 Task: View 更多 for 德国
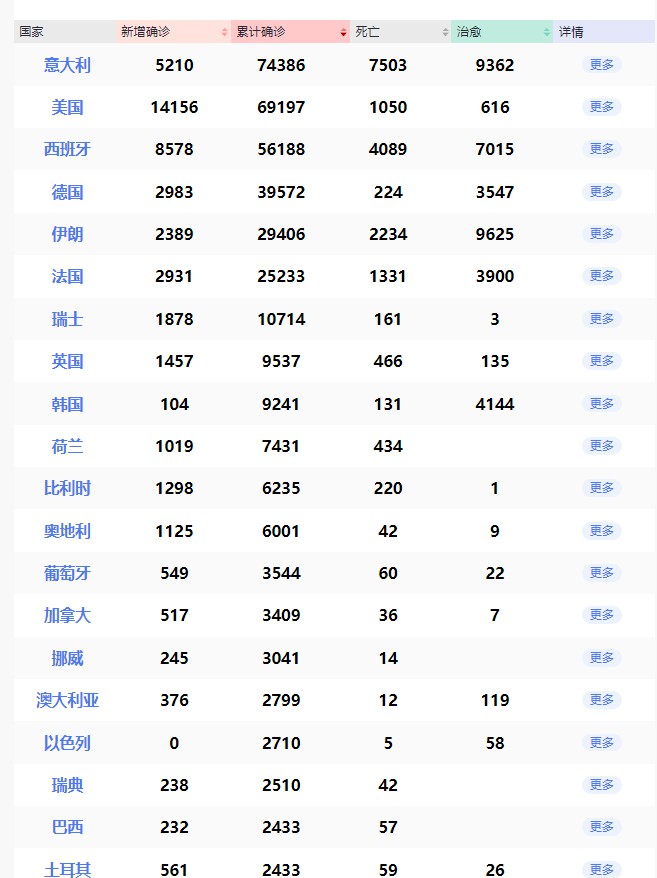point(601,192)
